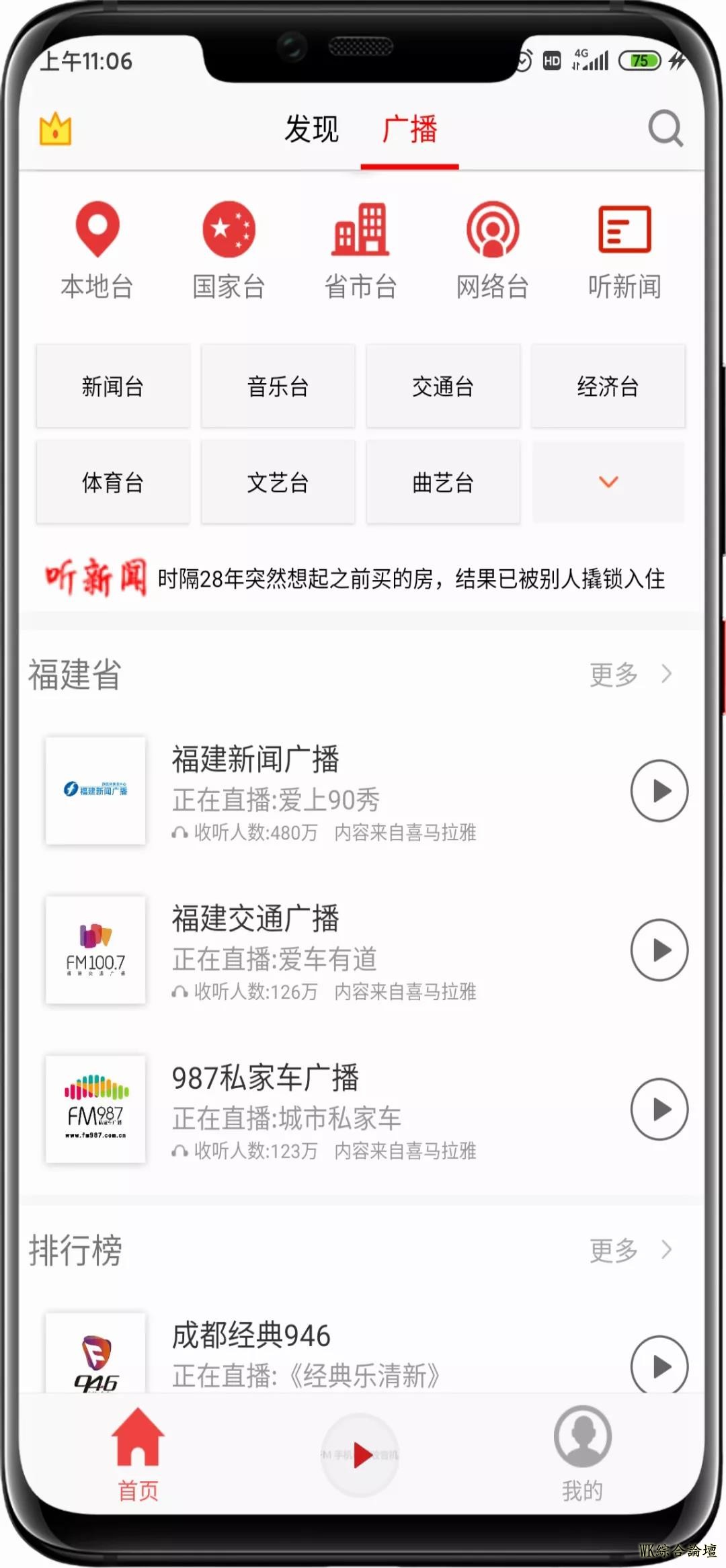Open 国家台 national stations
The width and height of the screenshot is (726, 1568).
tap(229, 250)
